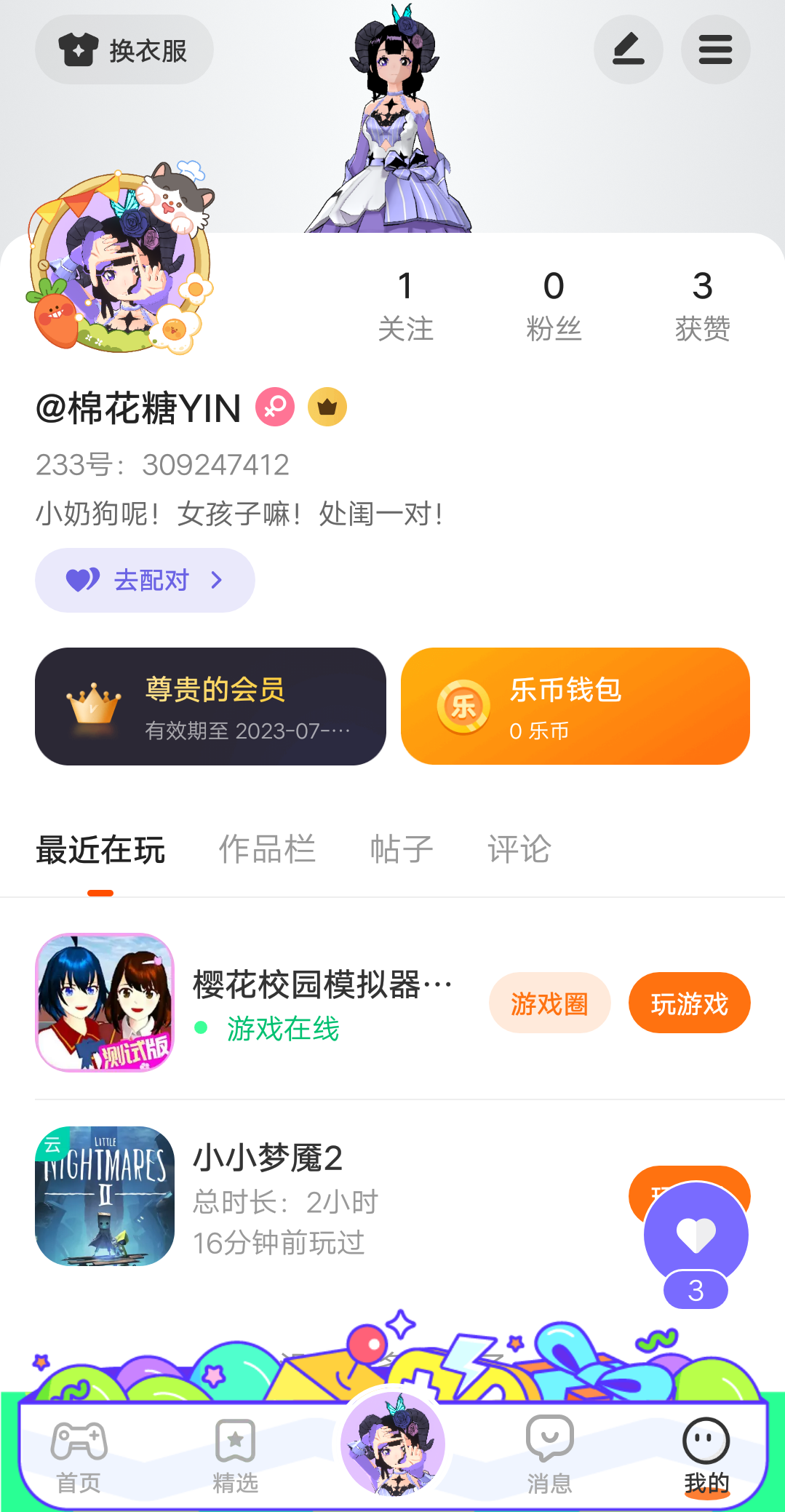Open the 乐币钱包 wallet card
Screen dimensions: 785x1512
575,707
